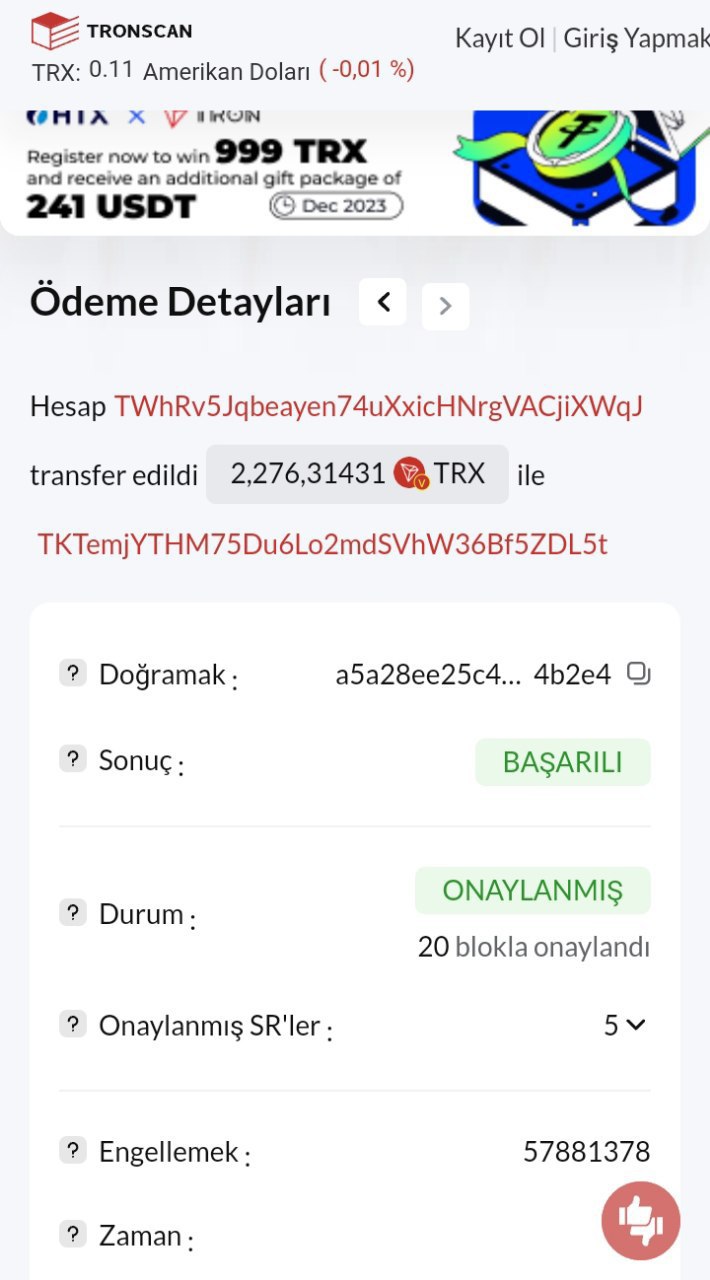Screen dimensions: 710x1280
Task: Open block number 57881378
Action: click(x=586, y=1152)
